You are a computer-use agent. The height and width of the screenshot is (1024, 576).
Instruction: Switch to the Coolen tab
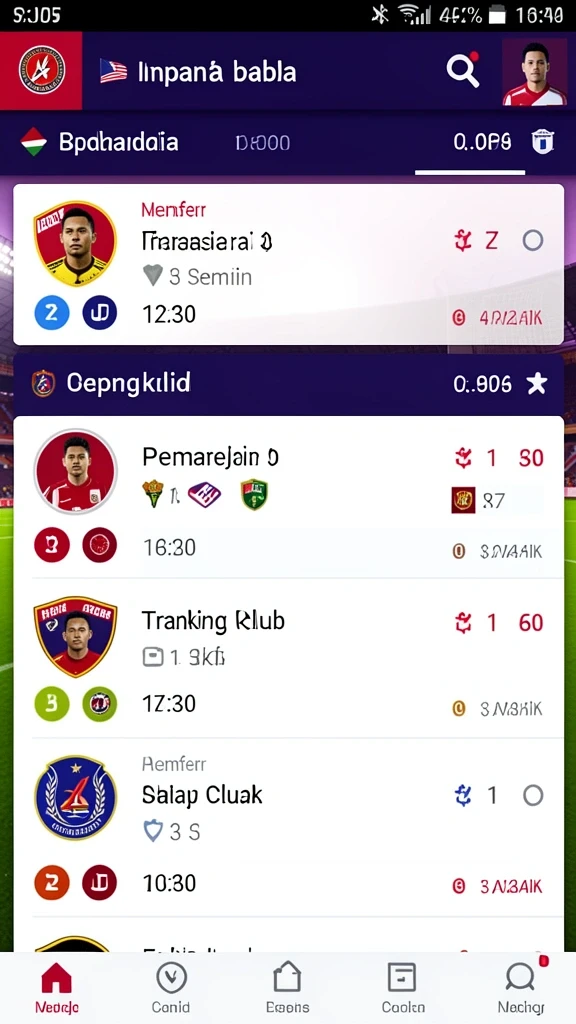pyautogui.click(x=403, y=988)
